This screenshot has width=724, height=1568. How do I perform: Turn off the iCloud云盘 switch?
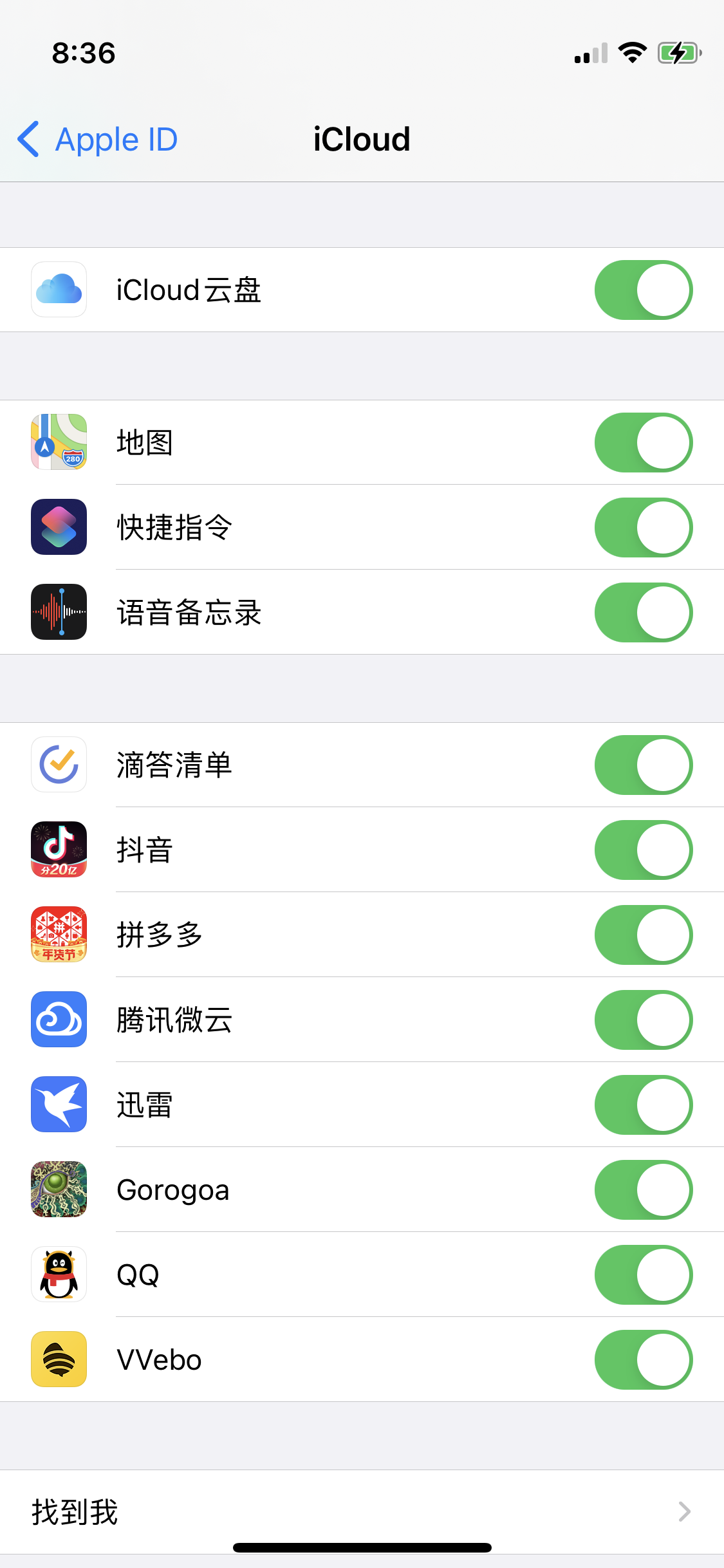coord(643,290)
